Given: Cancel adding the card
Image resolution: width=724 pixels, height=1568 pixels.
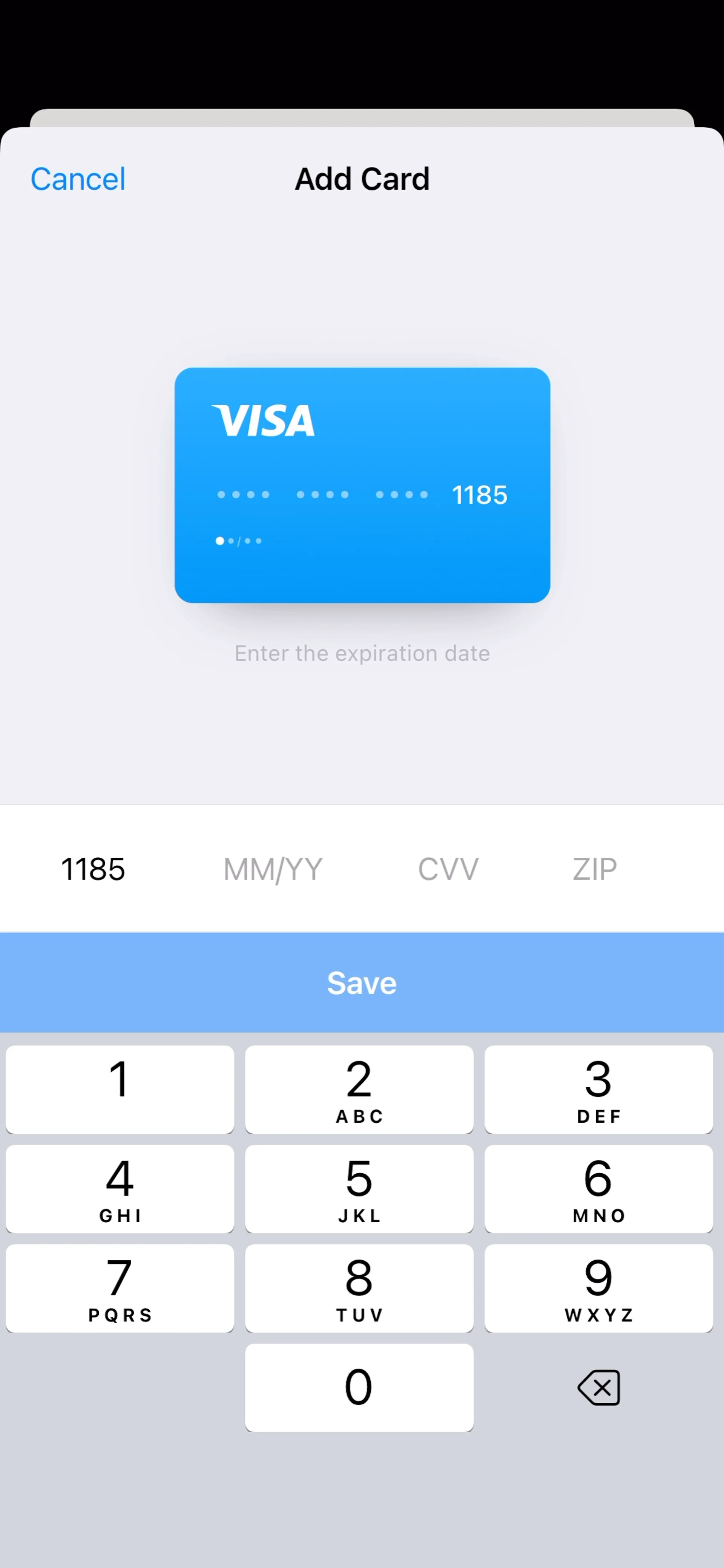Looking at the screenshot, I should click(x=78, y=179).
